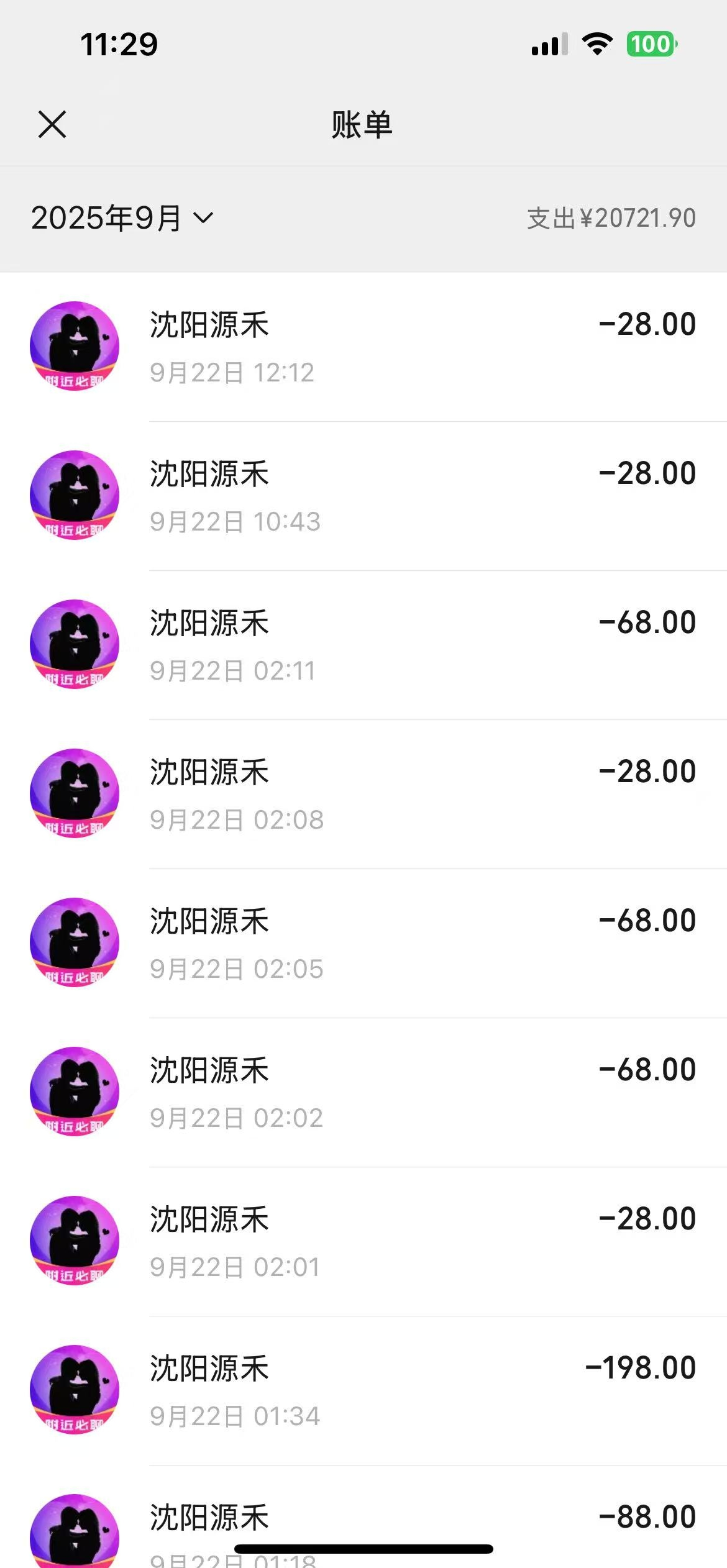Close the 账单 page
This screenshot has width=727, height=1568.
pos(52,124)
